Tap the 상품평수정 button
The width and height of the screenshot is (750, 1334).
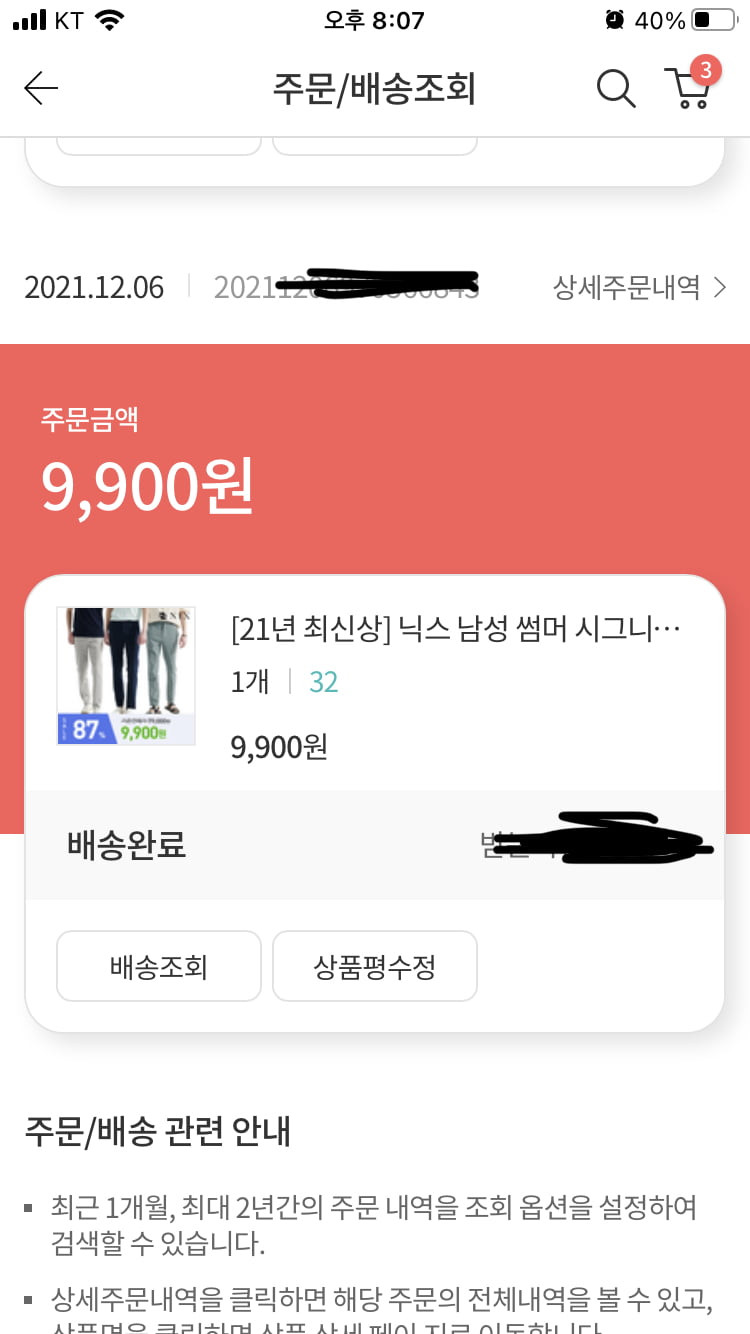pos(375,966)
